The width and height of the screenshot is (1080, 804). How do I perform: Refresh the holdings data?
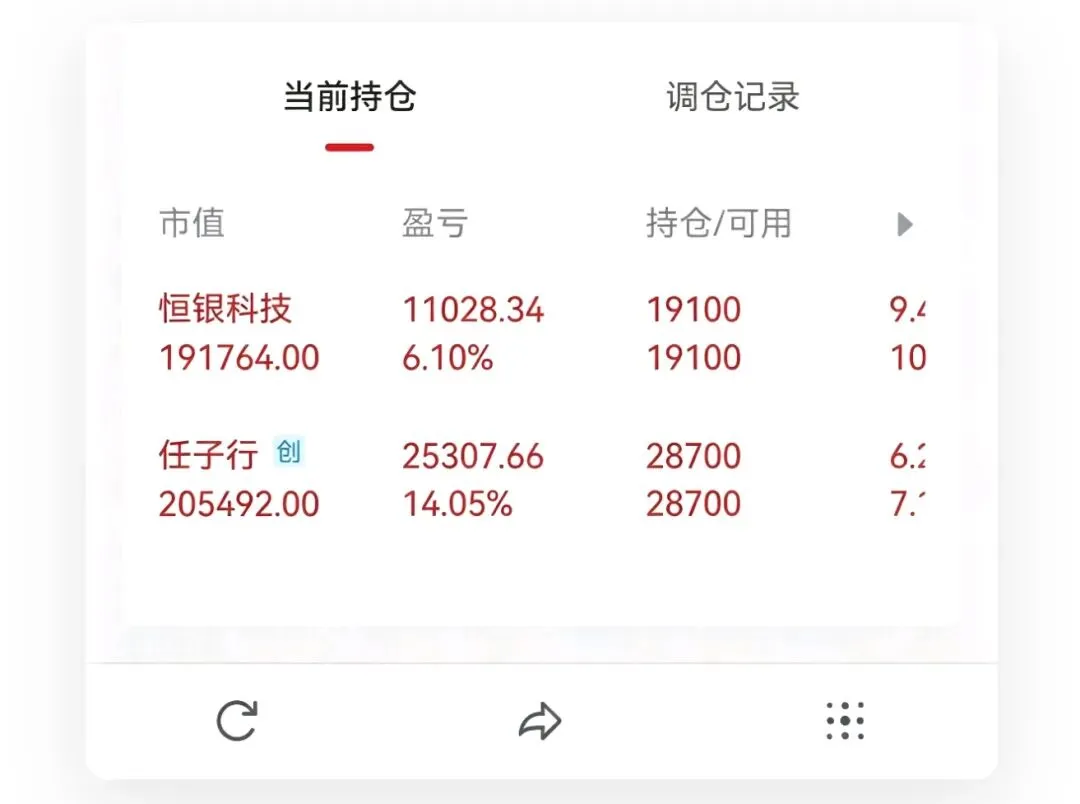[237, 721]
